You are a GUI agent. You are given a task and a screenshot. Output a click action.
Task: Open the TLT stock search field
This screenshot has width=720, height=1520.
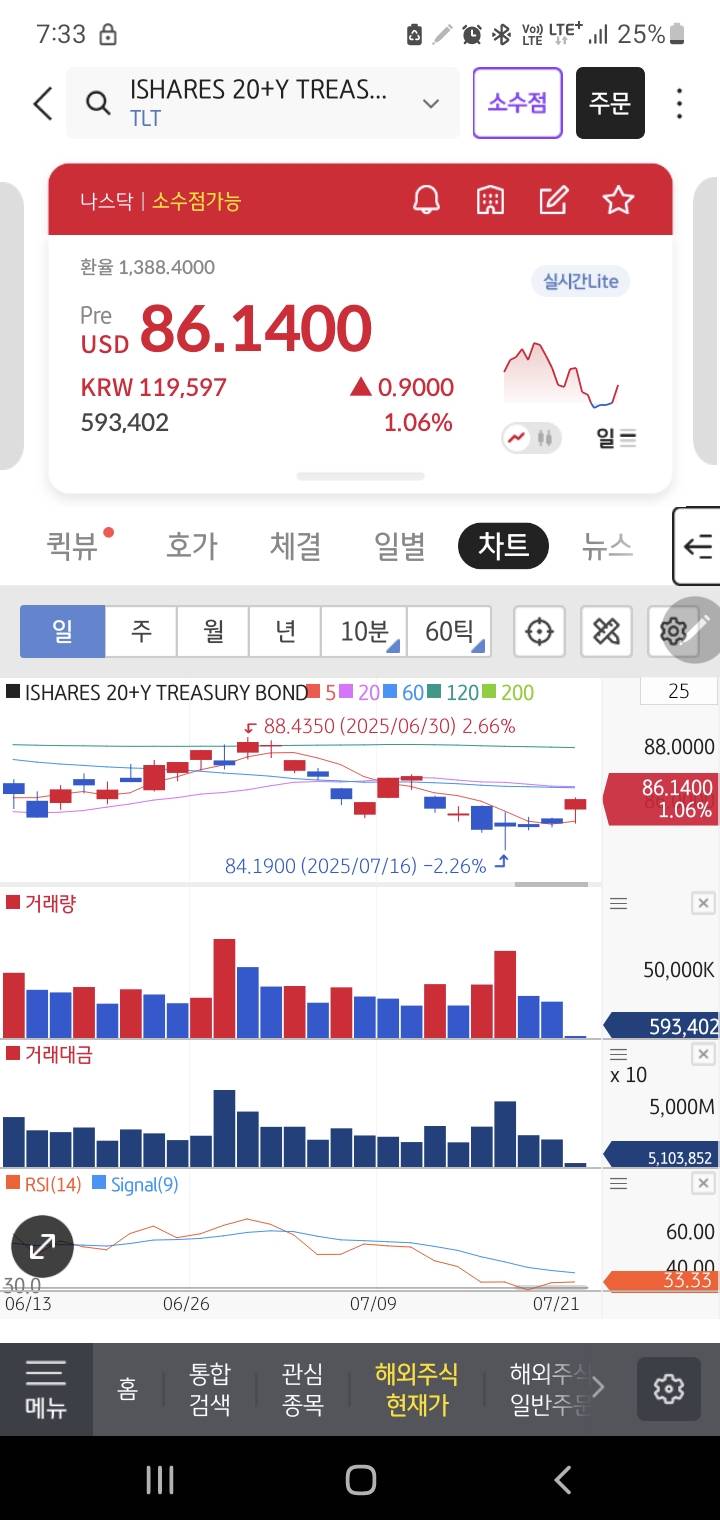262,103
